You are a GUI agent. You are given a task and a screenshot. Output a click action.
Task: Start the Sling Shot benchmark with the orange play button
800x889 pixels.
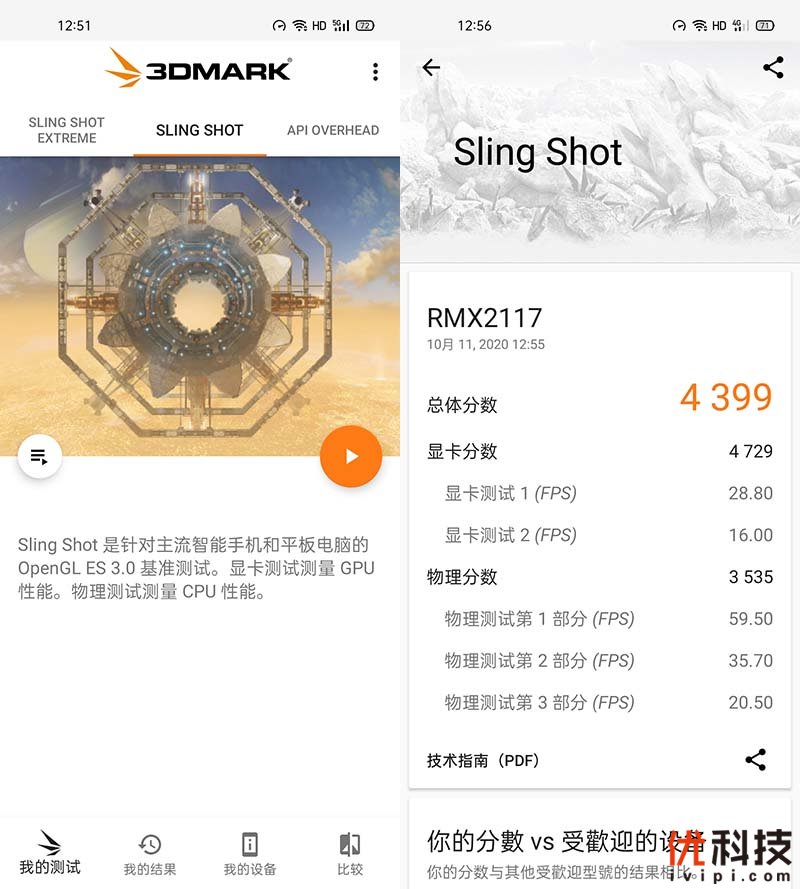[x=351, y=456]
